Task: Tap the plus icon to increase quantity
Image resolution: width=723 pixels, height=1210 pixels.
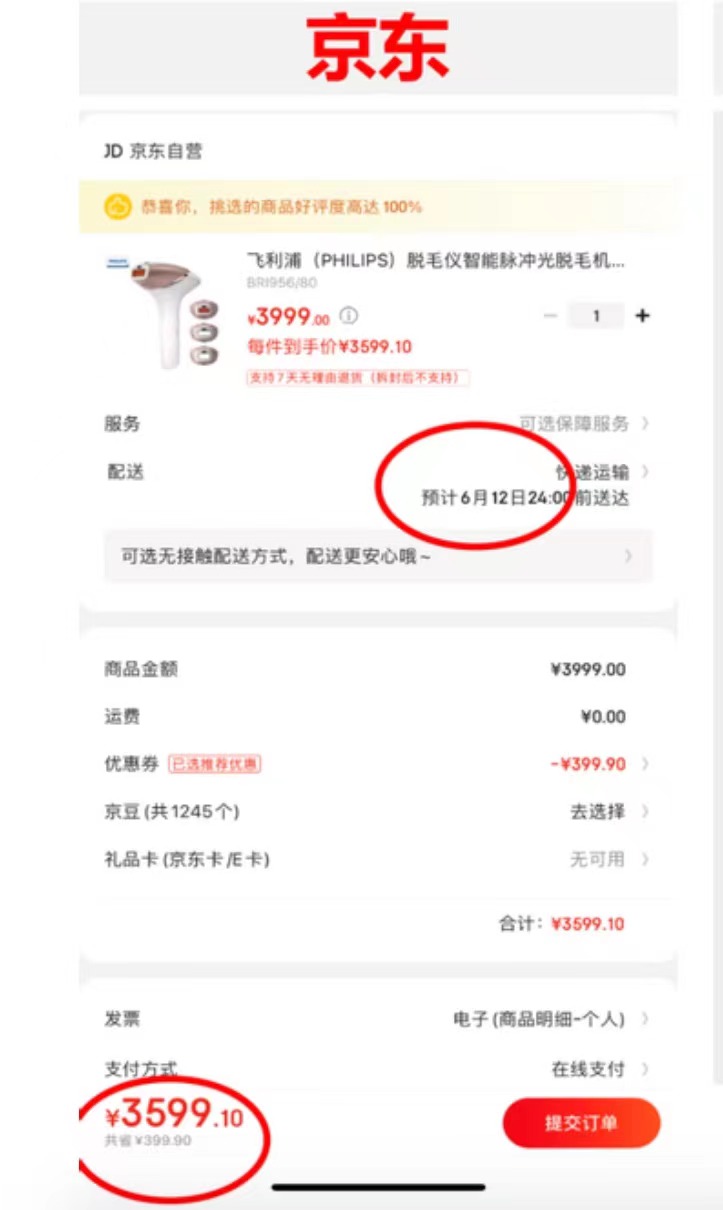Action: click(641, 316)
